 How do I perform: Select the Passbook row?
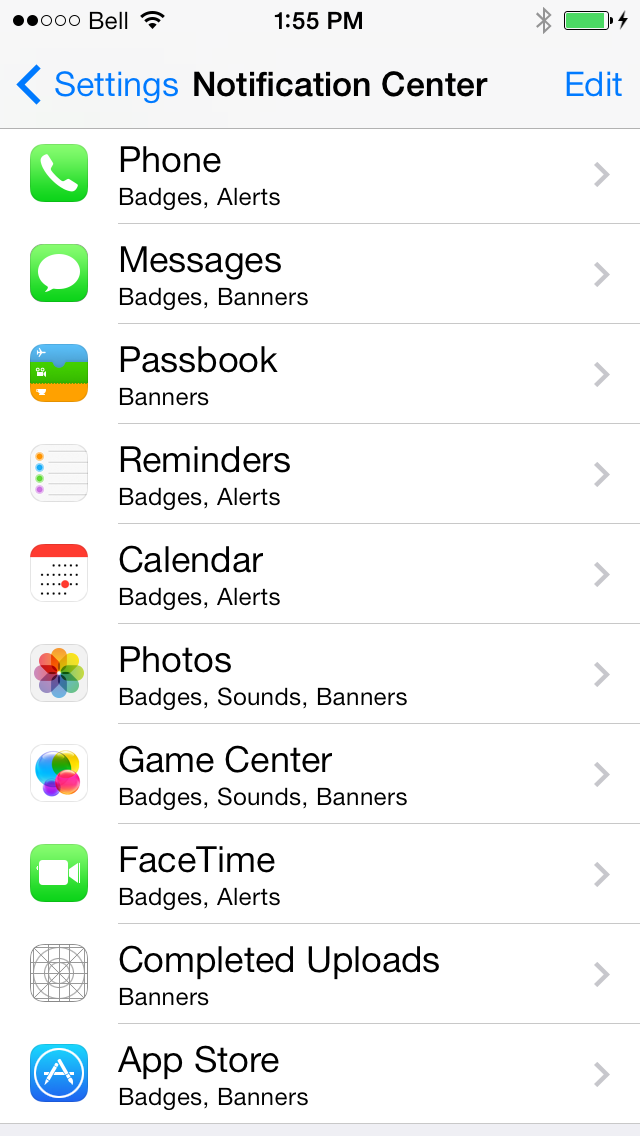point(320,374)
